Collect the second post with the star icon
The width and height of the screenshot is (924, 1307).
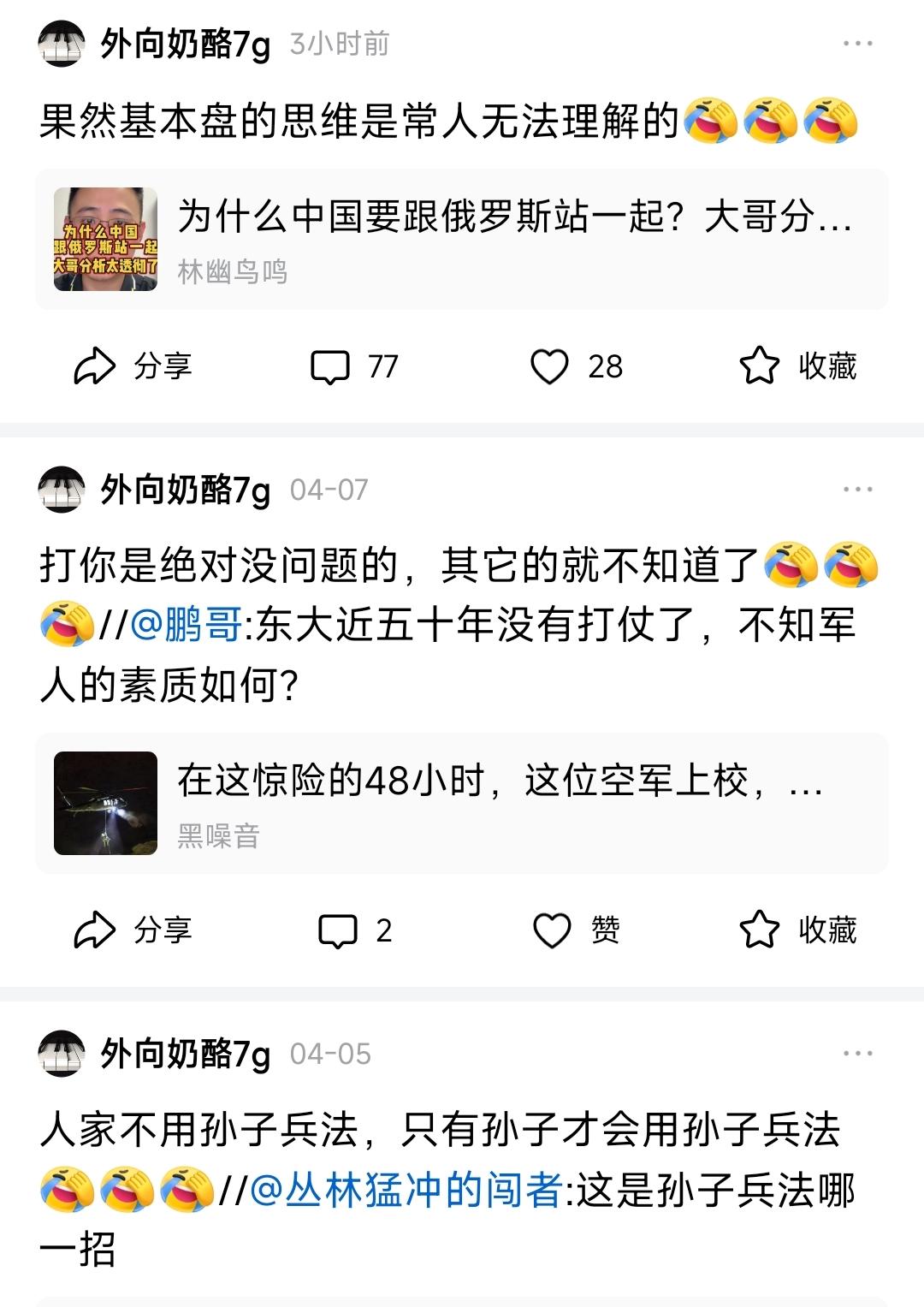[800, 931]
